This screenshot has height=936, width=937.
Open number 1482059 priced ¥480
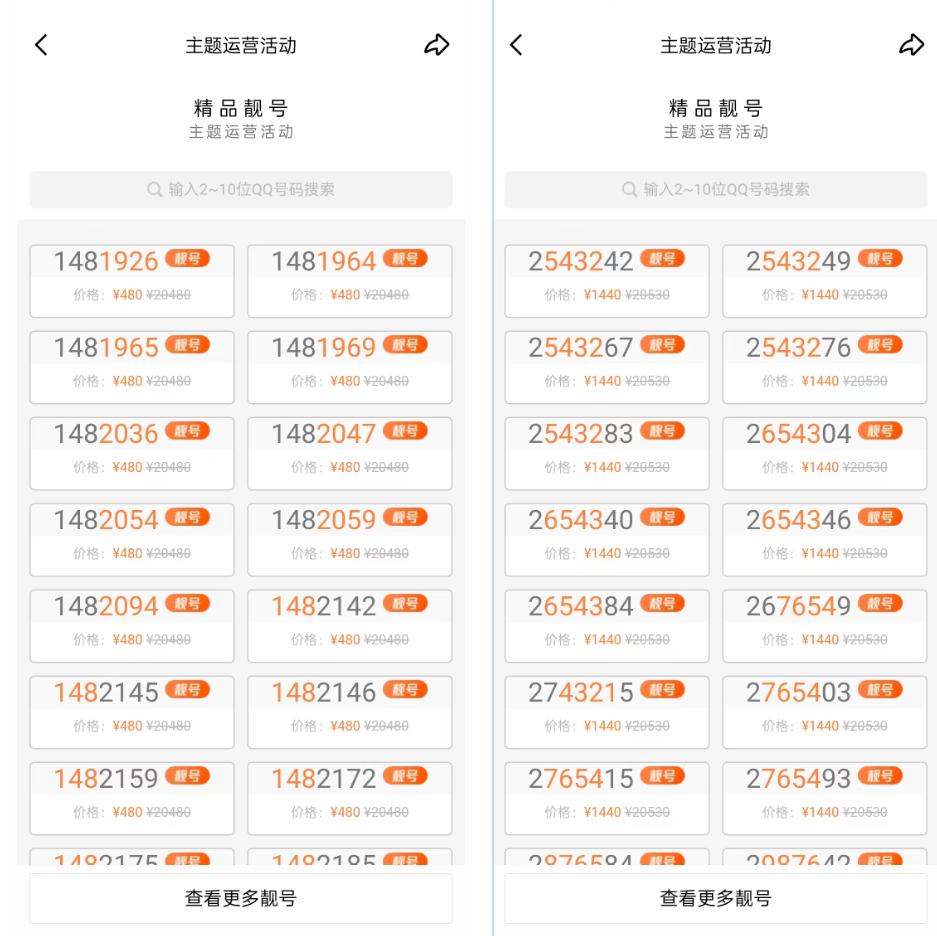click(349, 539)
